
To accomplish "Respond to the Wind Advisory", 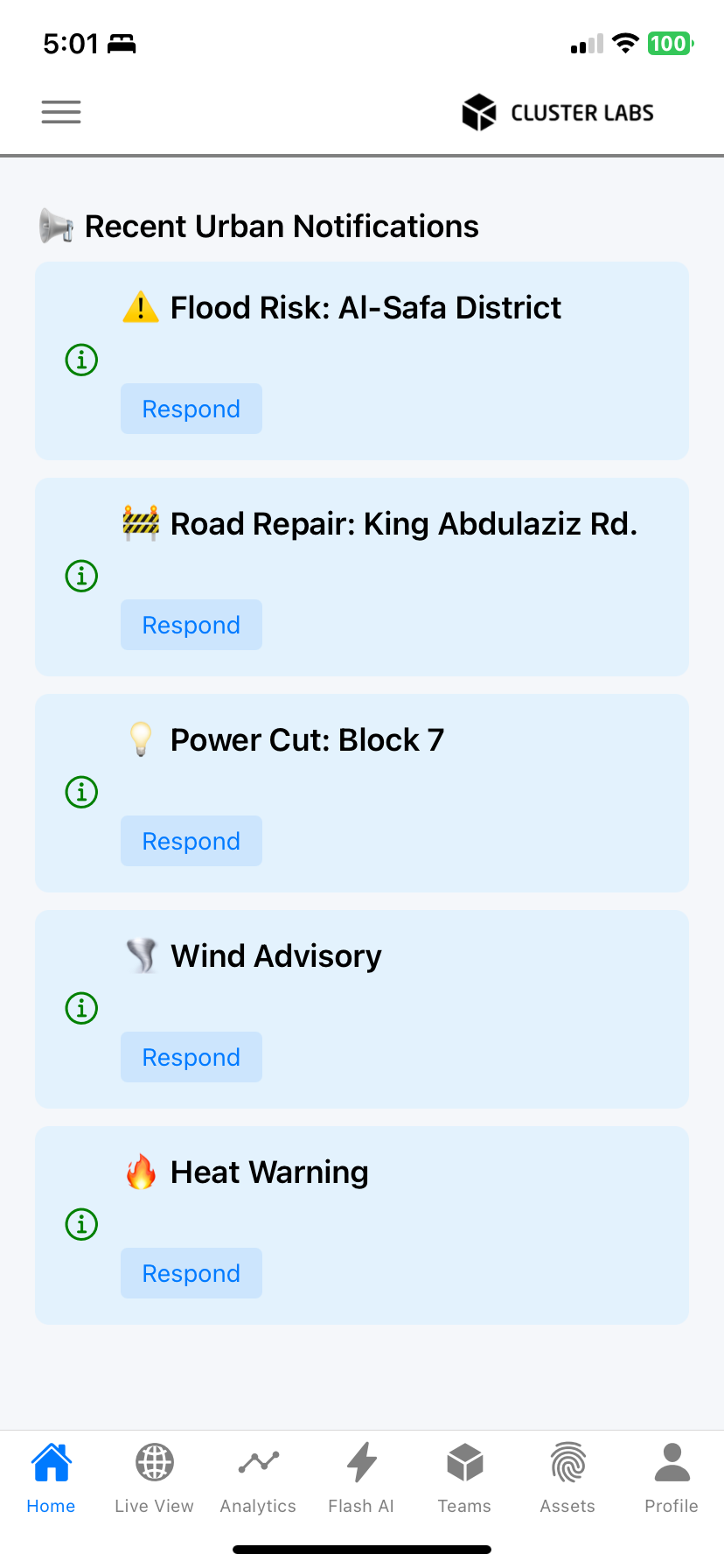I will pyautogui.click(x=191, y=1057).
